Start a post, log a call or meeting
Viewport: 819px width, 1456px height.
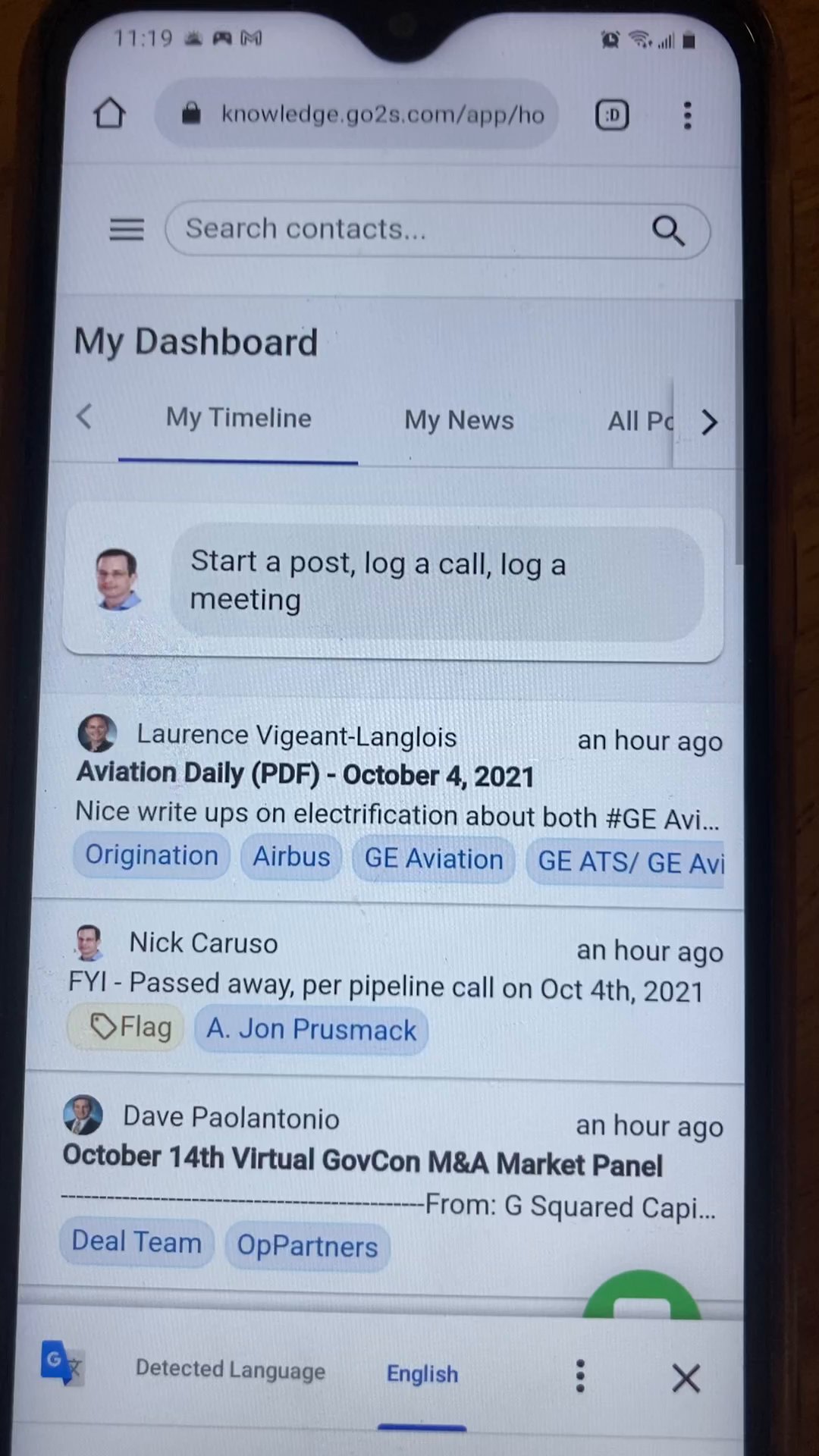(x=436, y=582)
